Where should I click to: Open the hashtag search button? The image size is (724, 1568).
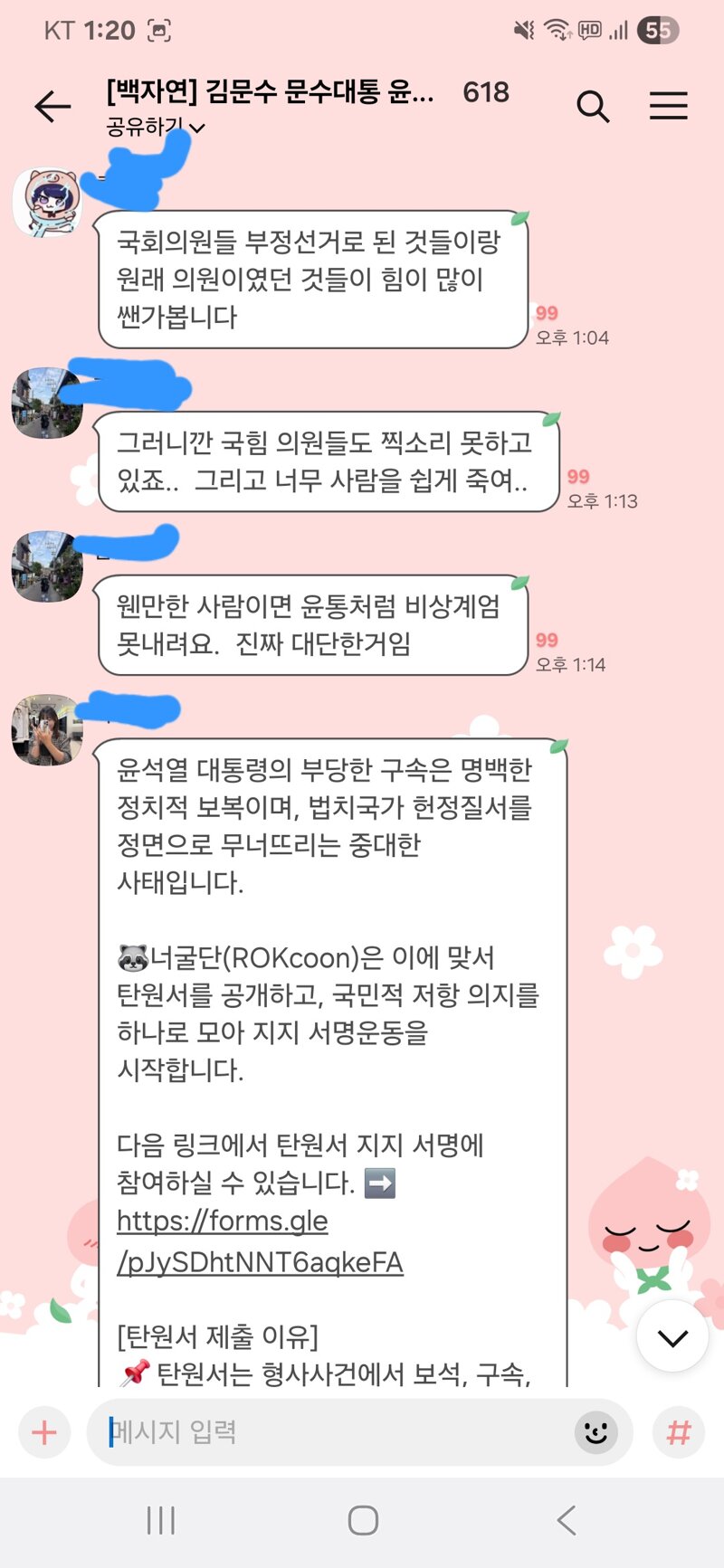(679, 1432)
